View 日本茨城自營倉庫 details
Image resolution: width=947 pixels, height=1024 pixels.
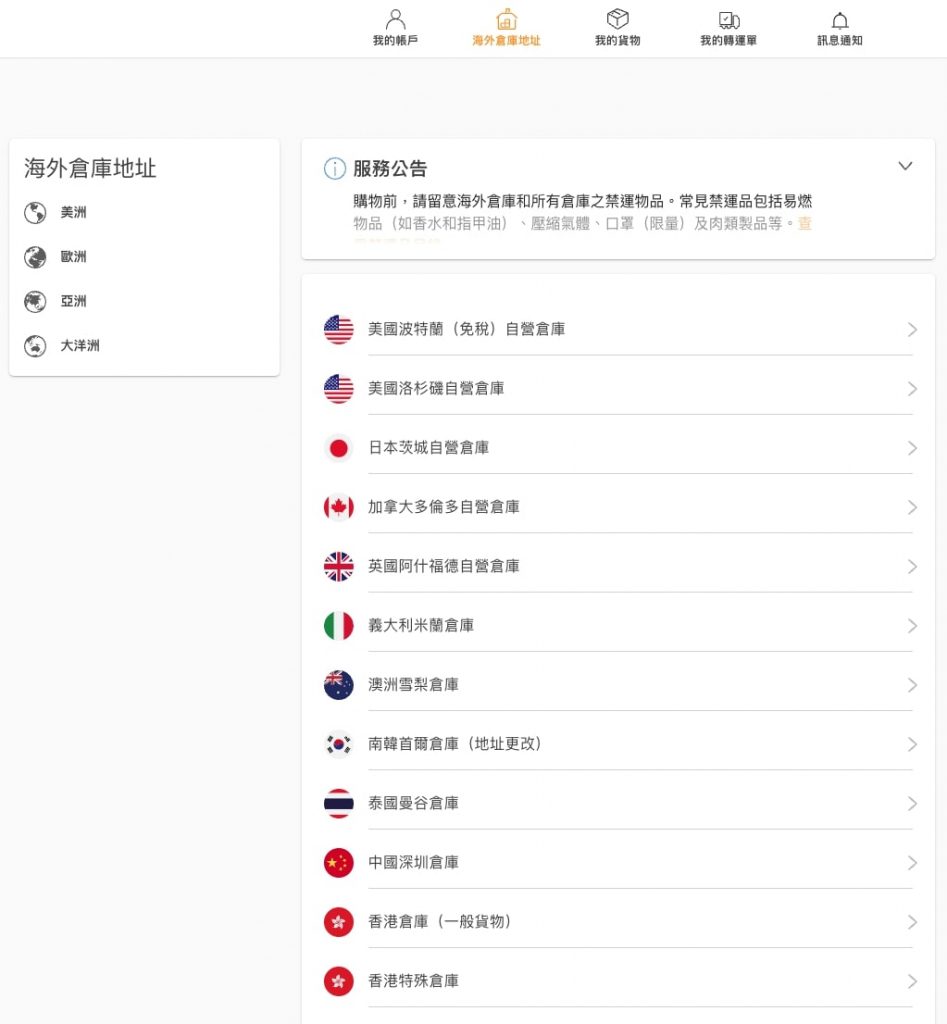[x=618, y=448]
